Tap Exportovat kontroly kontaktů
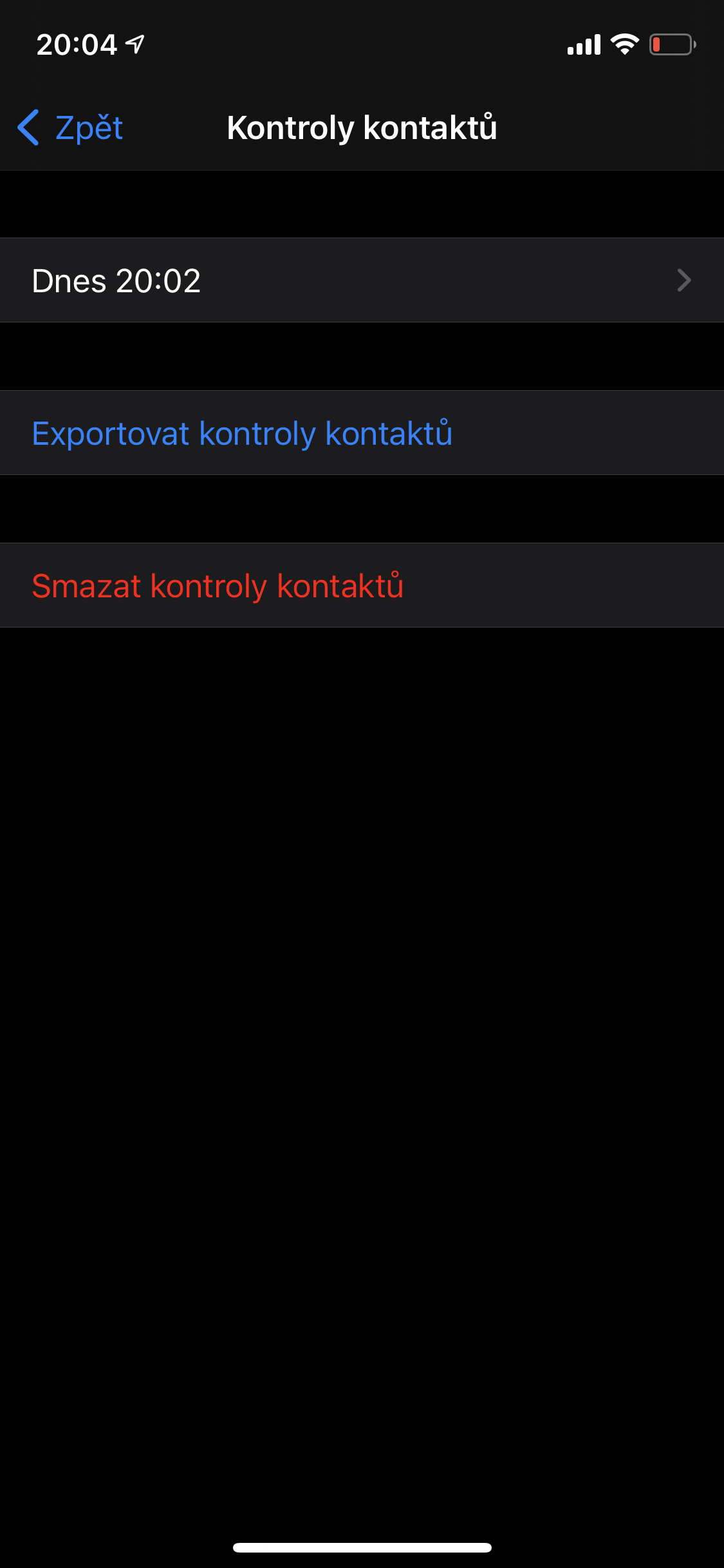 242,433
